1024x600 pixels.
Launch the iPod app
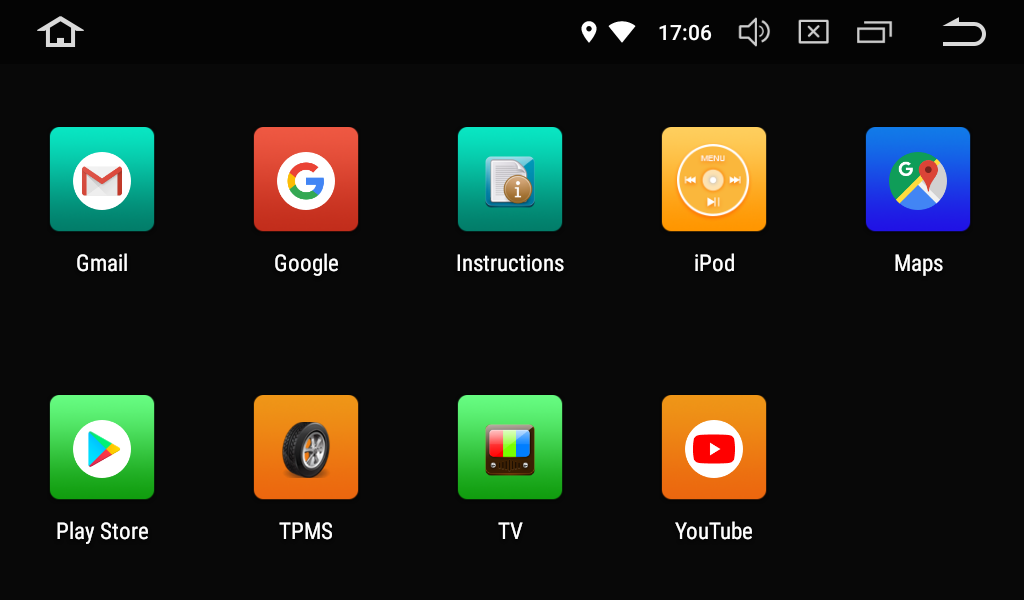(x=714, y=180)
